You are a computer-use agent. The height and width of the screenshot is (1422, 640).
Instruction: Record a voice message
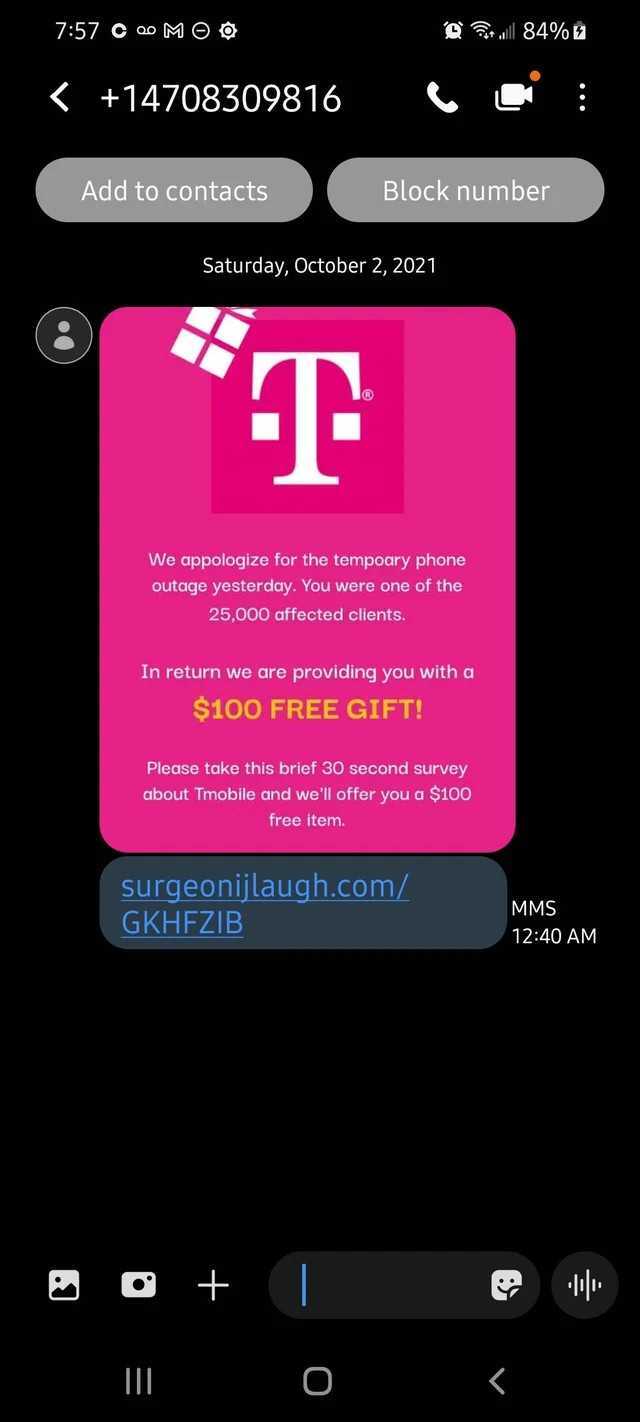[585, 1285]
